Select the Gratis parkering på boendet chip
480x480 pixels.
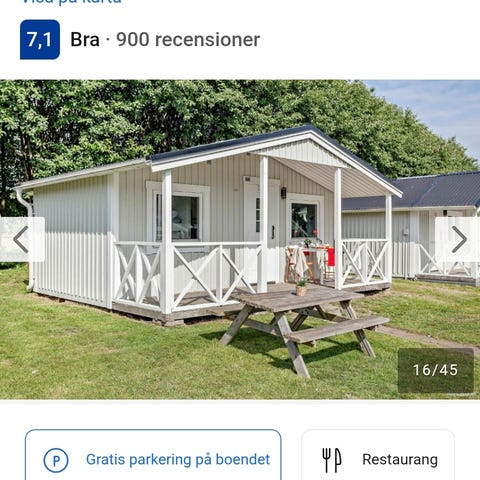point(153,455)
